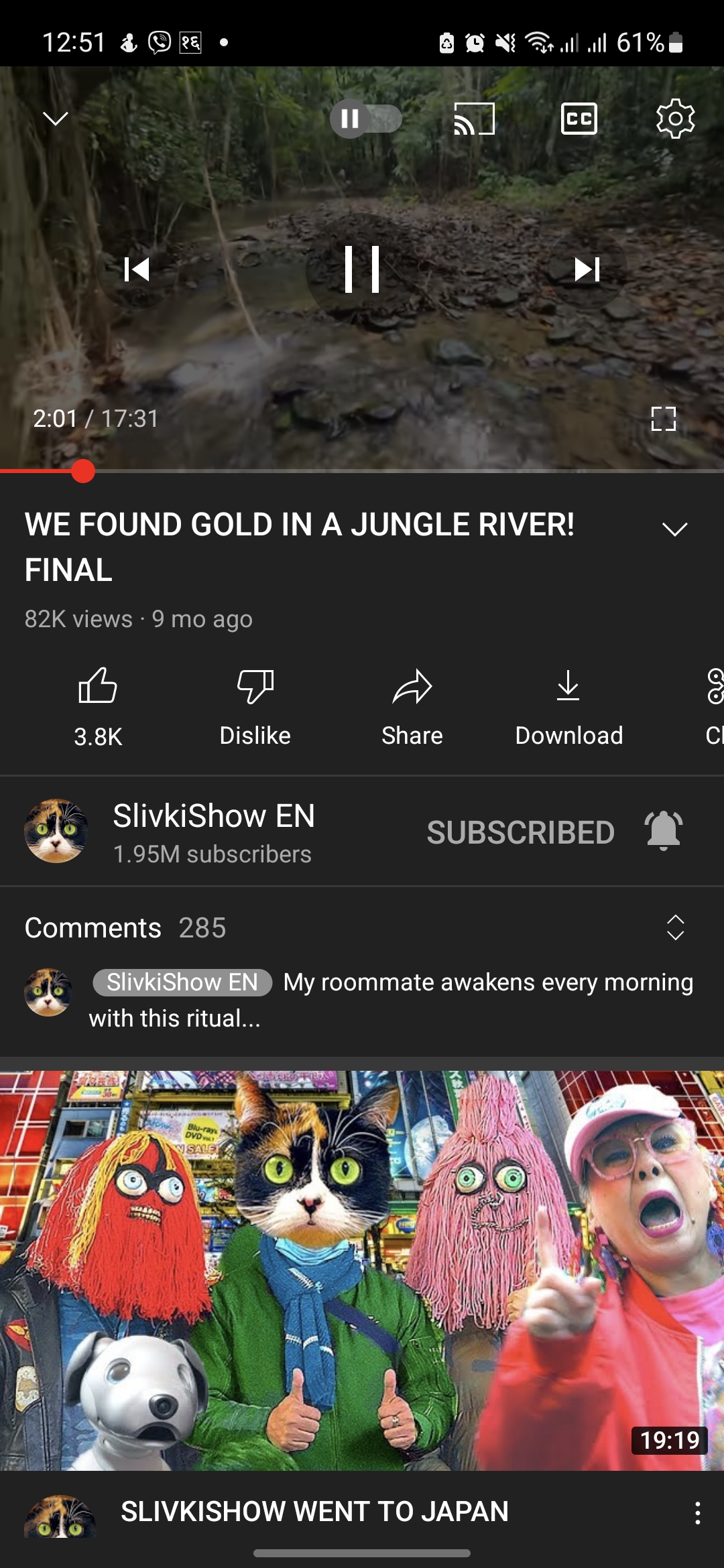Skip to the next video
This screenshot has height=1568, width=724.
point(587,269)
